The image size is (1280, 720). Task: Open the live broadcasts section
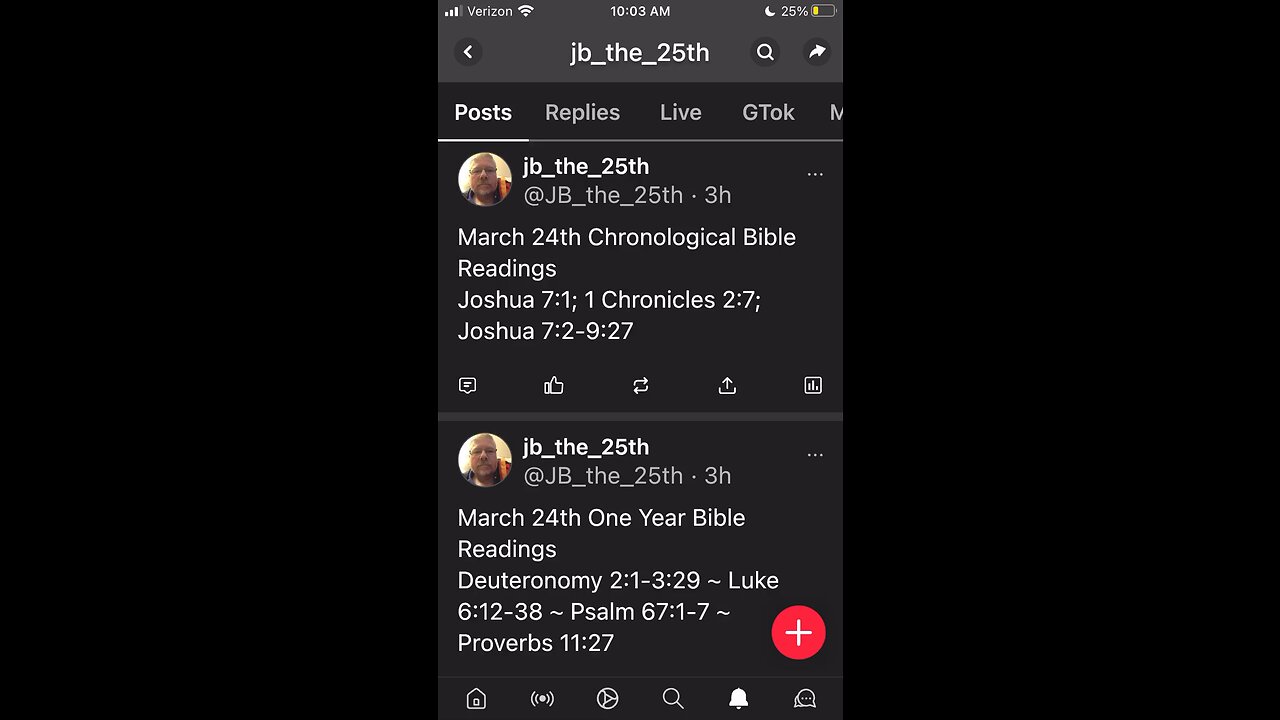542,699
